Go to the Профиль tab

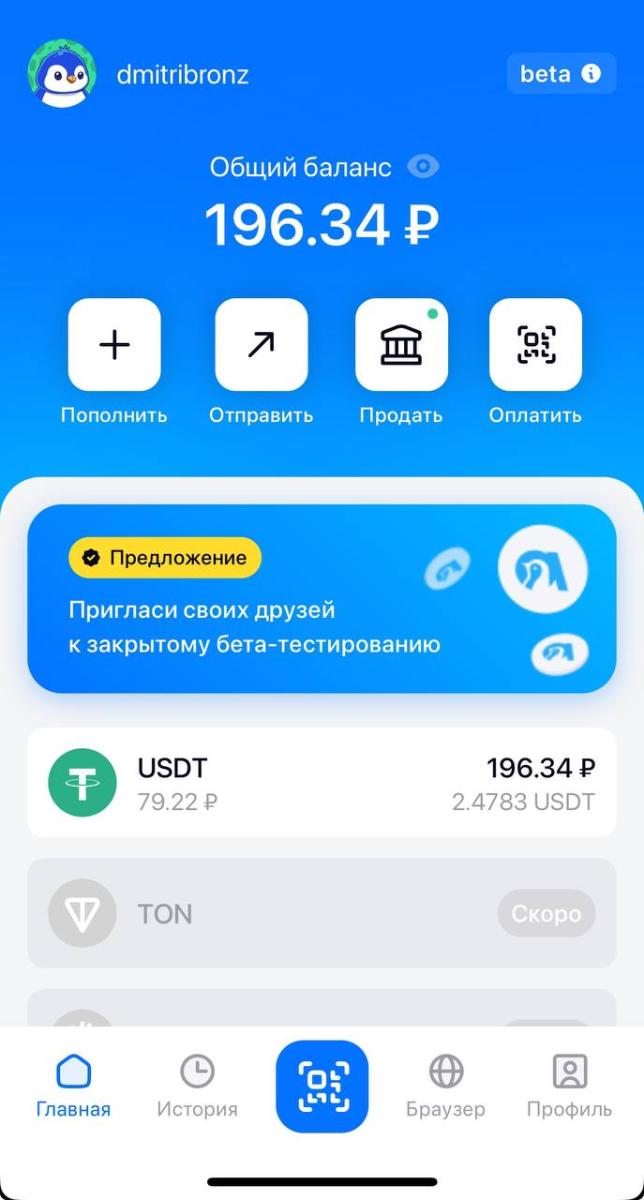[569, 1086]
